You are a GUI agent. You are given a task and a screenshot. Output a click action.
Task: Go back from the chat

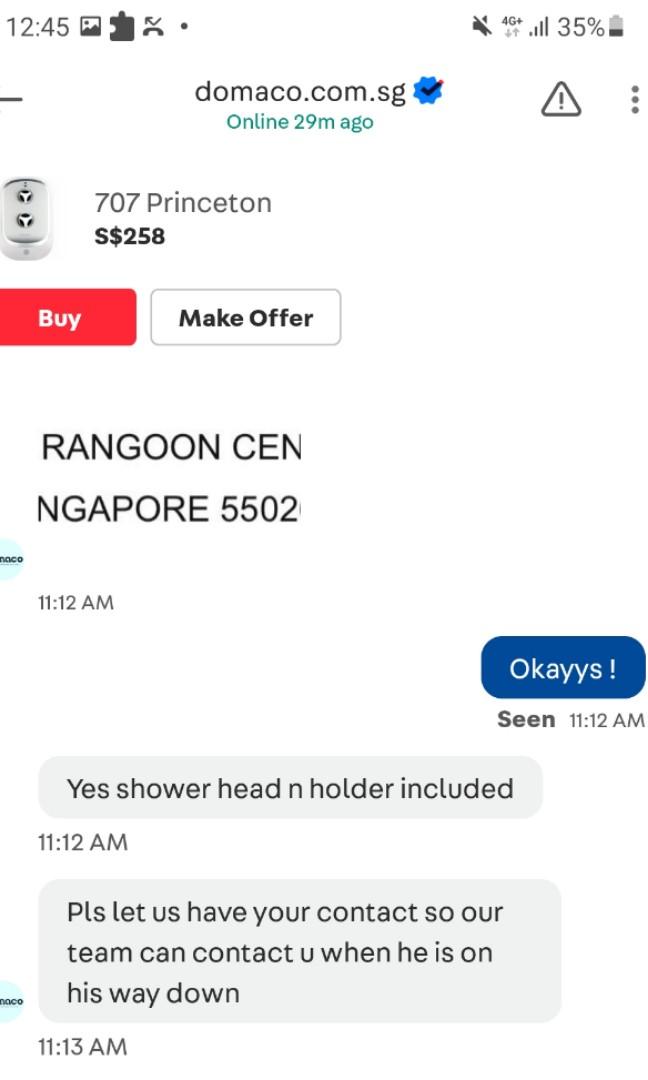click(x=10, y=99)
